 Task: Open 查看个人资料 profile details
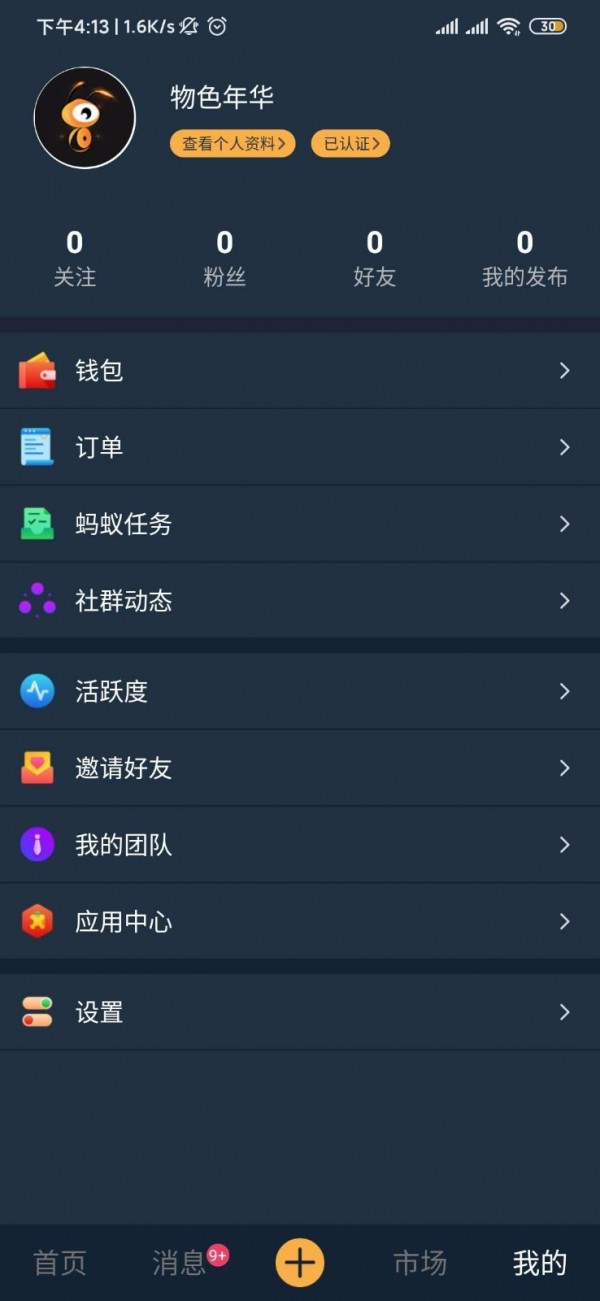pyautogui.click(x=232, y=144)
